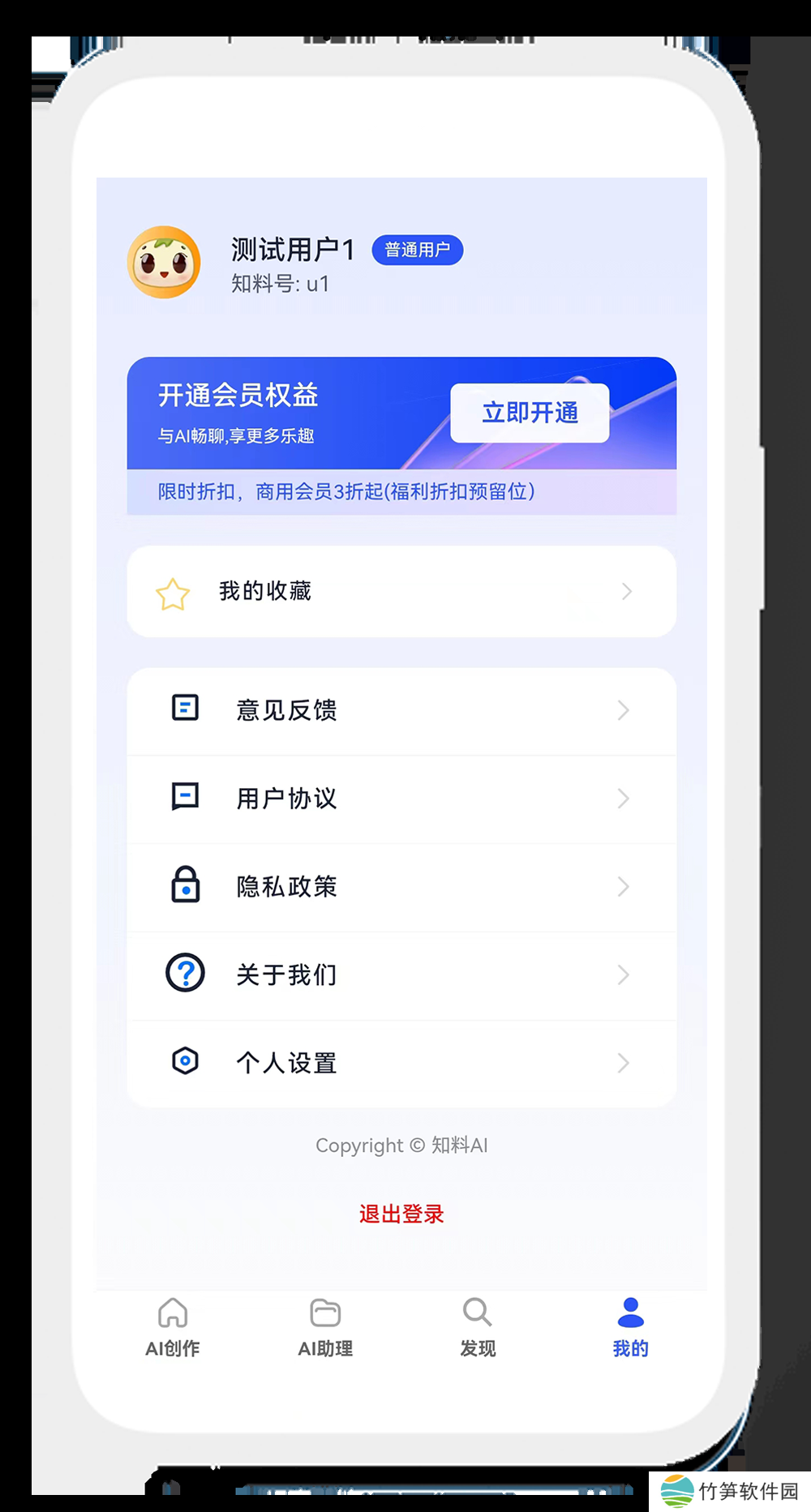Go to 关于我们 page
Image resolution: width=811 pixels, height=1512 pixels.
pos(401,974)
